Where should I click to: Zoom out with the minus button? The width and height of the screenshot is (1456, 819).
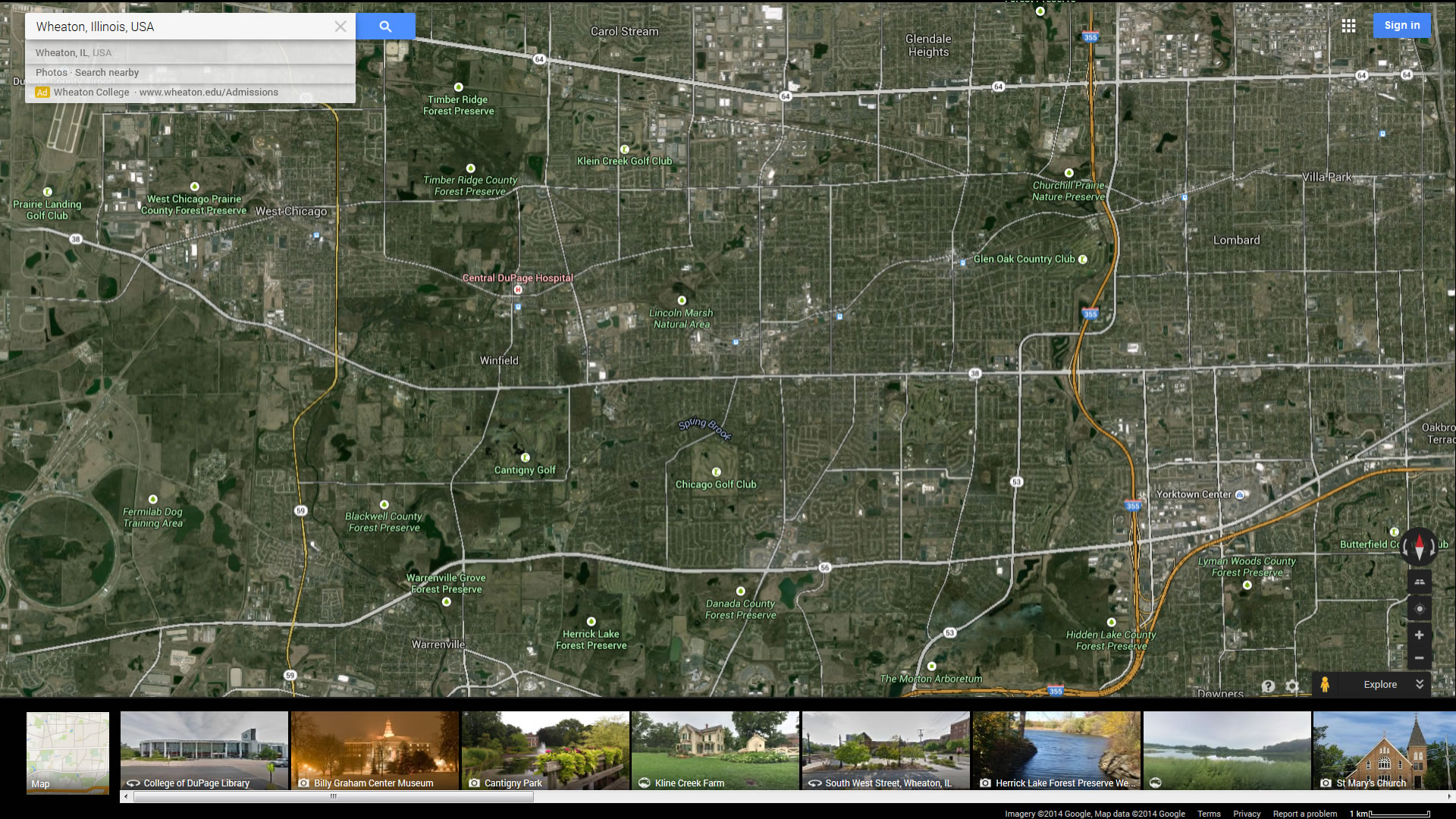[x=1419, y=658]
